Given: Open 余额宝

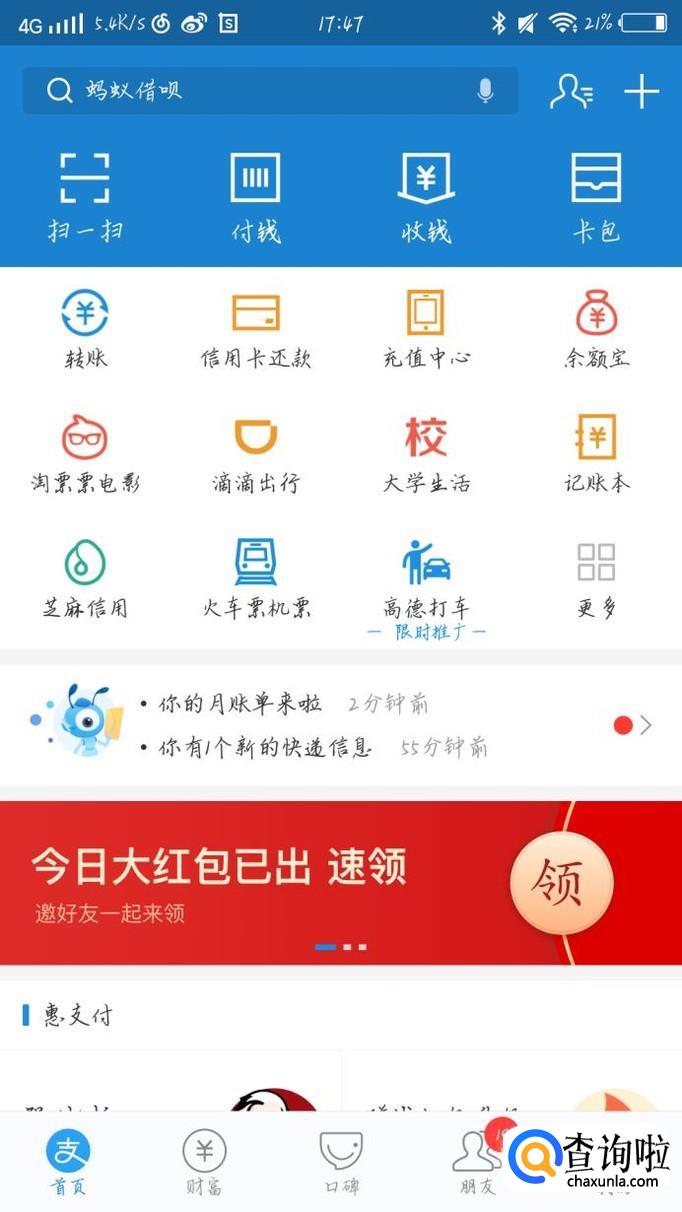Looking at the screenshot, I should tap(596, 329).
